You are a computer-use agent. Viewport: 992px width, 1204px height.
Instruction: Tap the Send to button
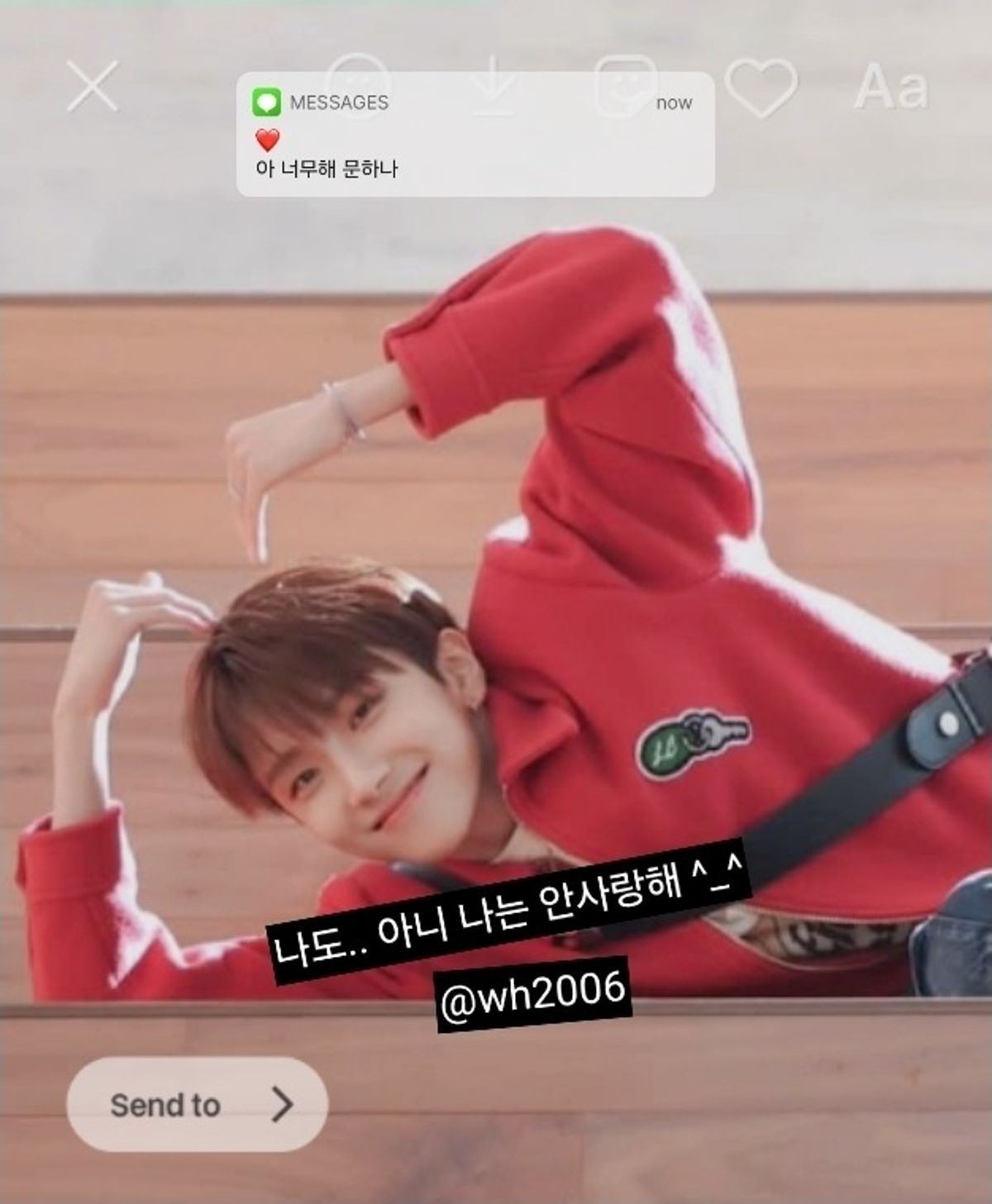[x=197, y=1104]
